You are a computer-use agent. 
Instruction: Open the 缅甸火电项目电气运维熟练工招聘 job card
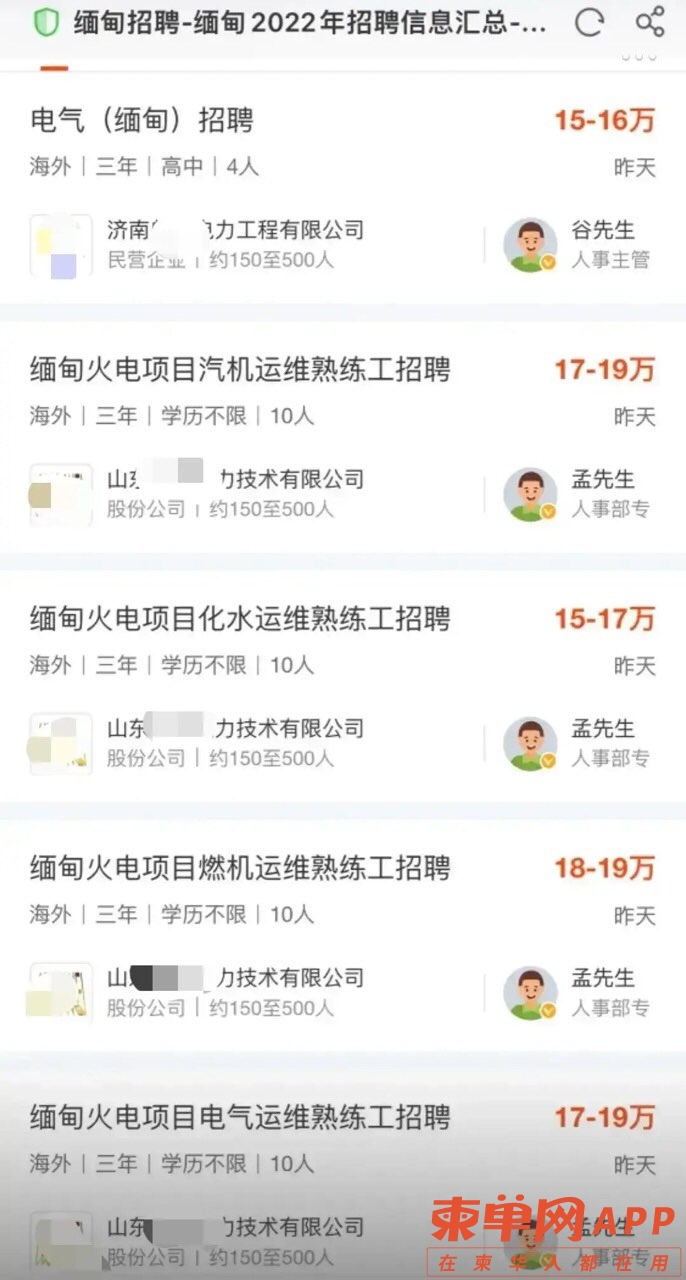240,1117
